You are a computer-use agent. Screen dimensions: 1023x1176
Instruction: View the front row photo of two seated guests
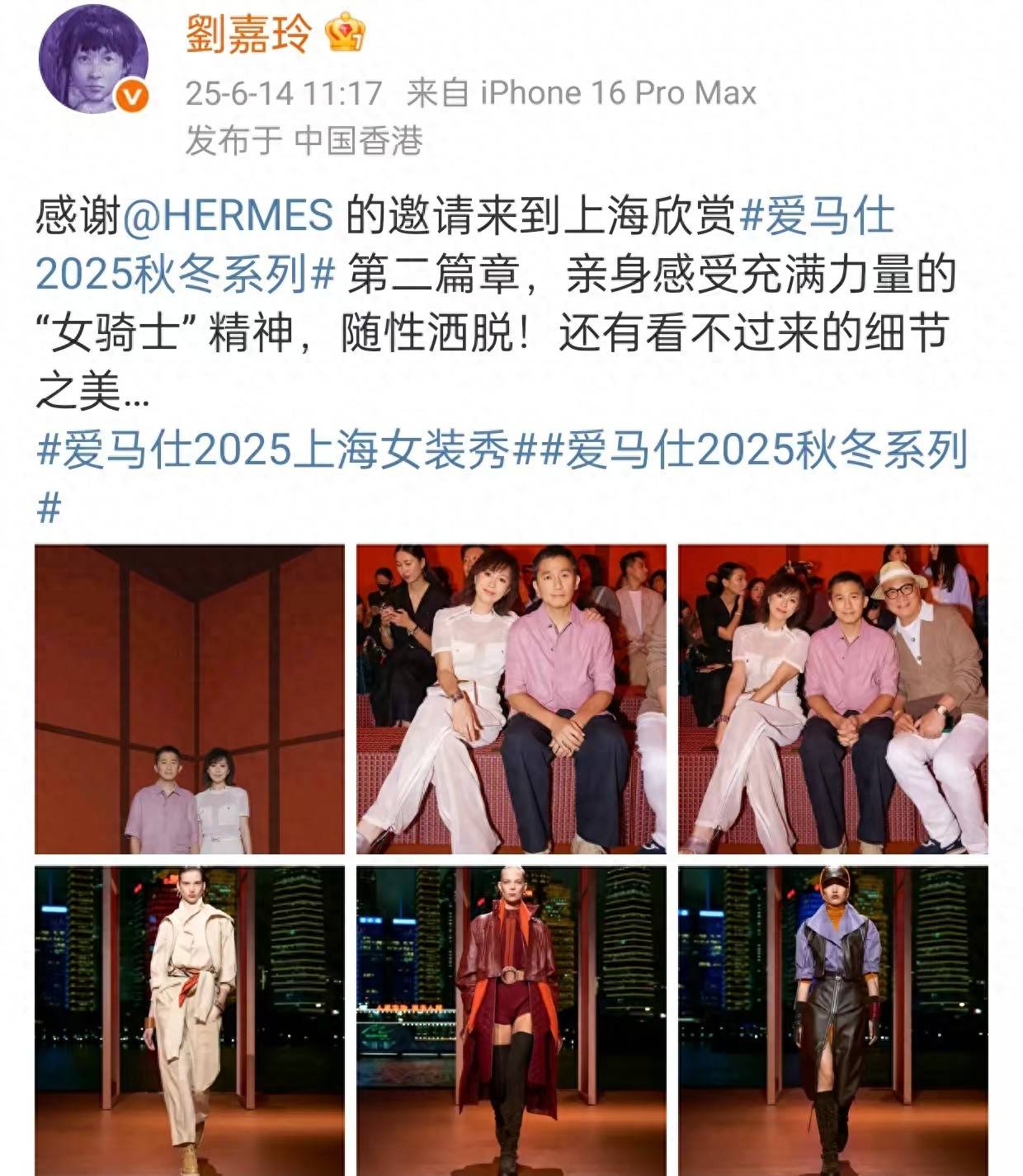pos(511,699)
